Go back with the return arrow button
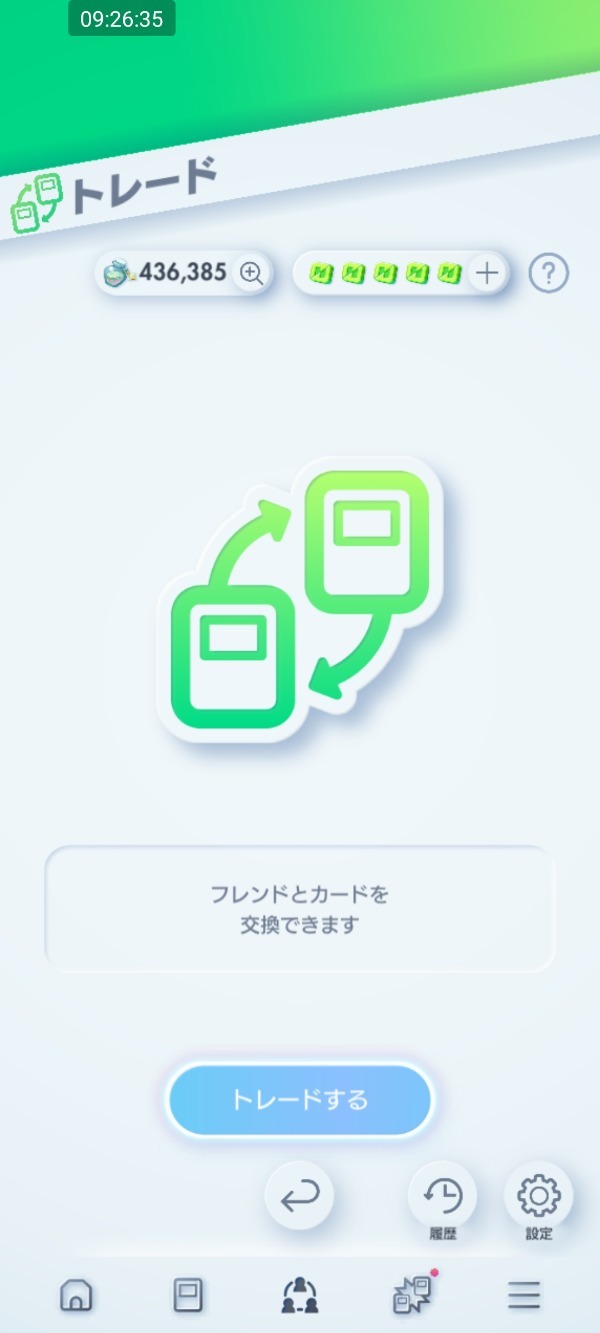The image size is (600, 1333). click(x=299, y=1195)
